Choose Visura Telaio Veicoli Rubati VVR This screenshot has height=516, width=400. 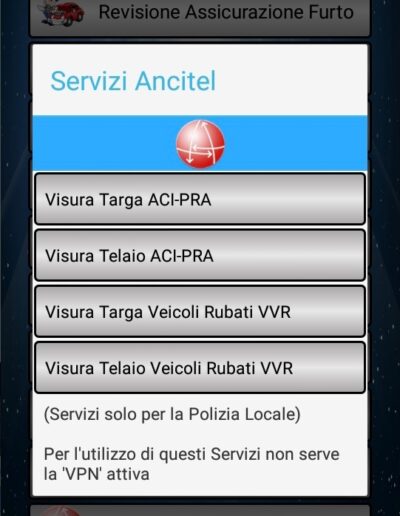(200, 367)
